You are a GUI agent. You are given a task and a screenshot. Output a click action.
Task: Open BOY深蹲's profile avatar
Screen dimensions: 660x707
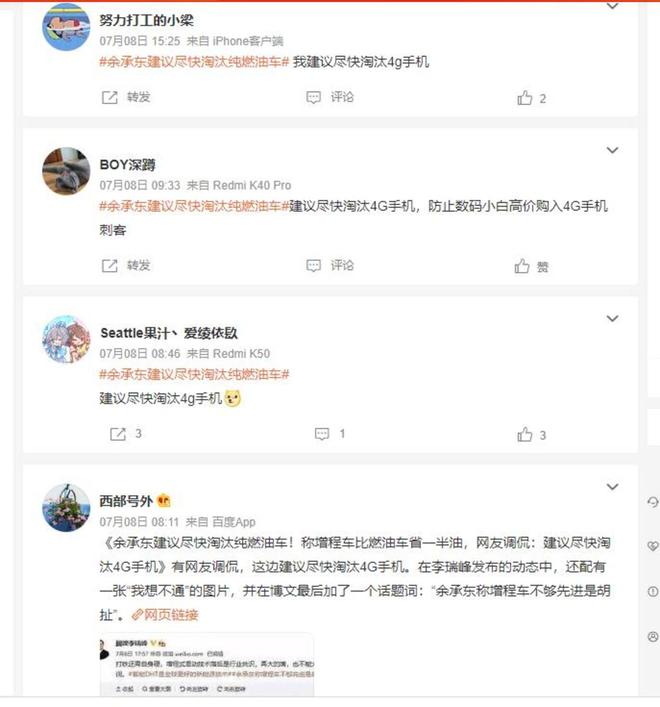[66, 172]
